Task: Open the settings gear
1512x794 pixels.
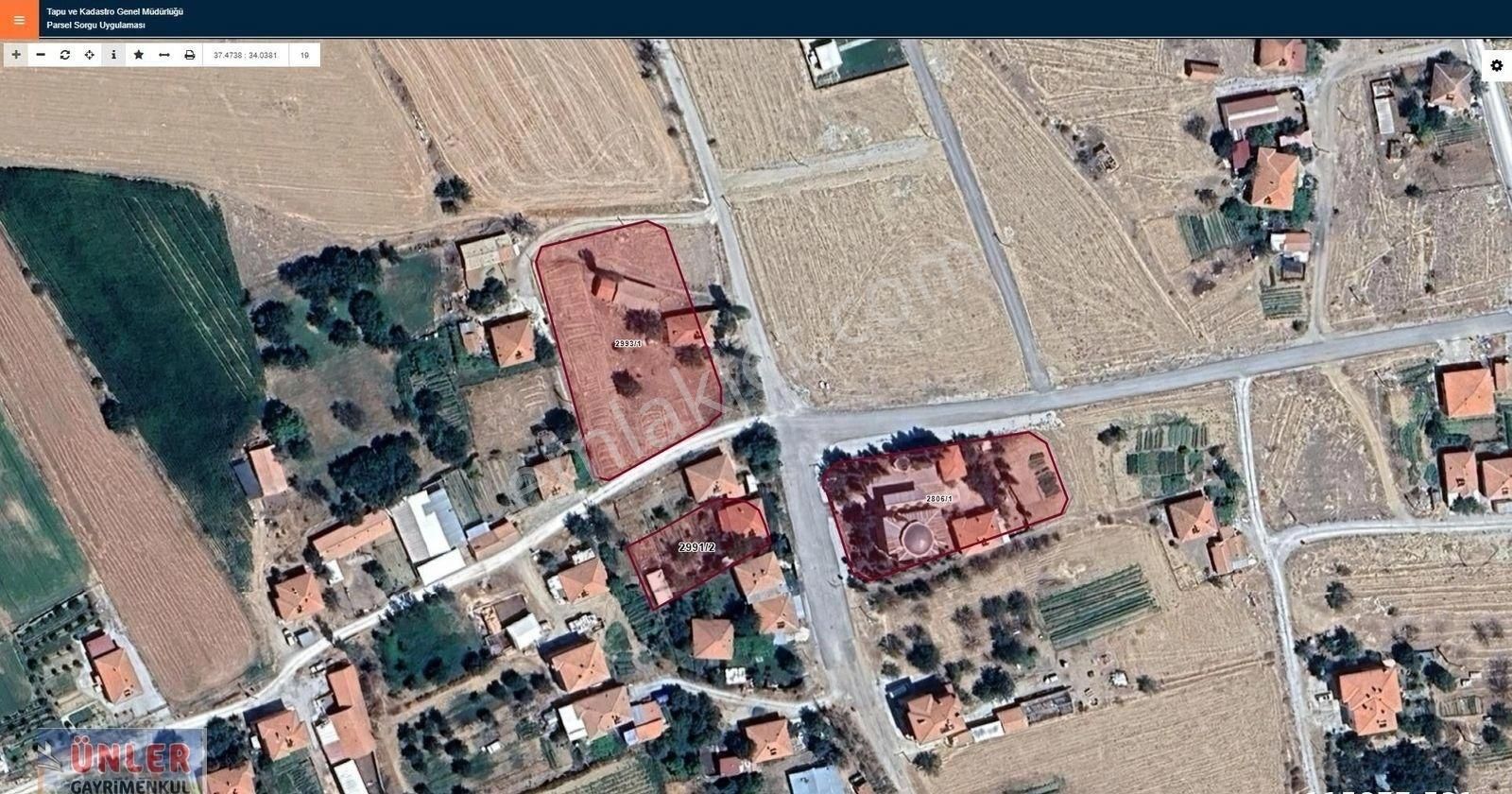Action: [1497, 65]
